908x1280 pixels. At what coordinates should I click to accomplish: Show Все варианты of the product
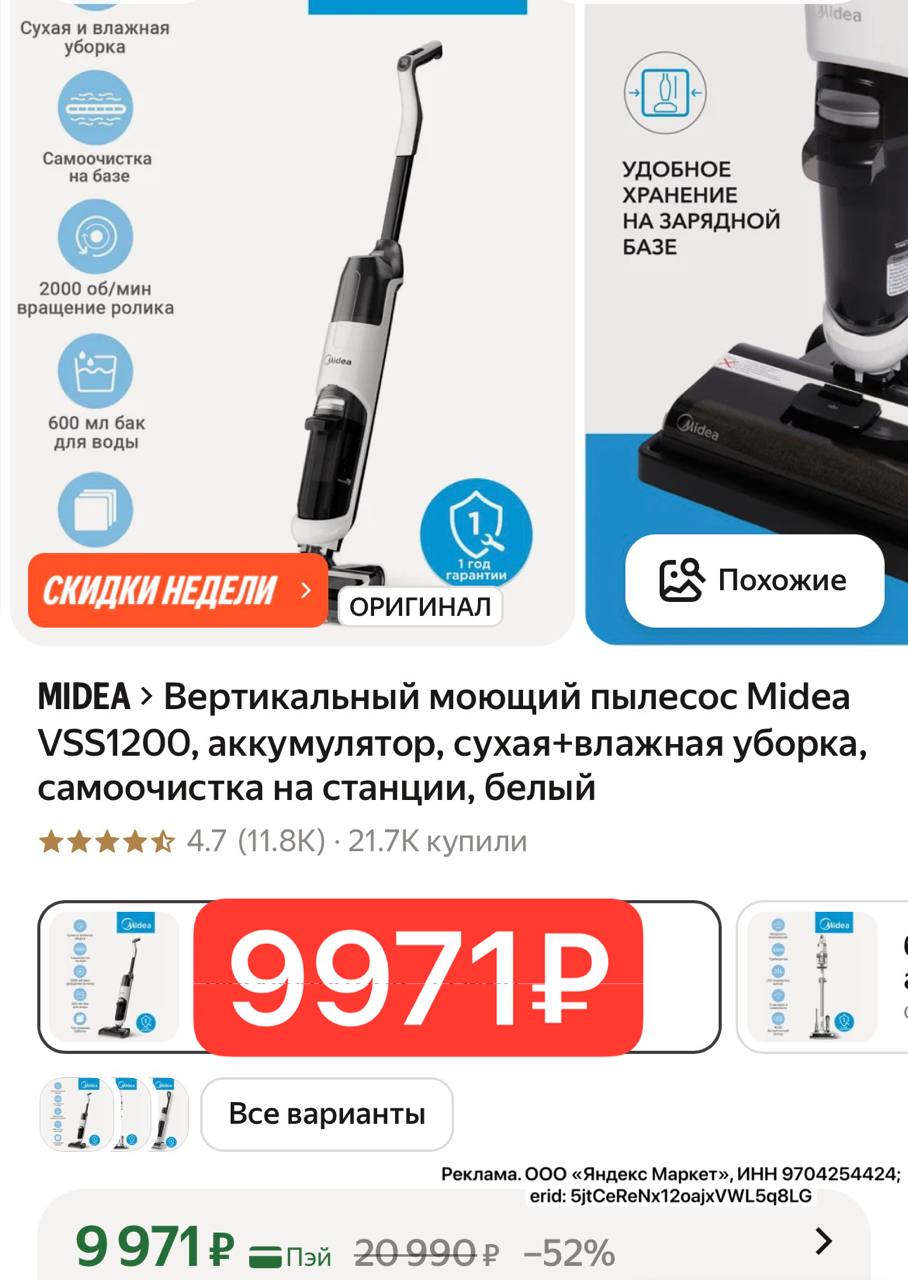click(326, 1114)
